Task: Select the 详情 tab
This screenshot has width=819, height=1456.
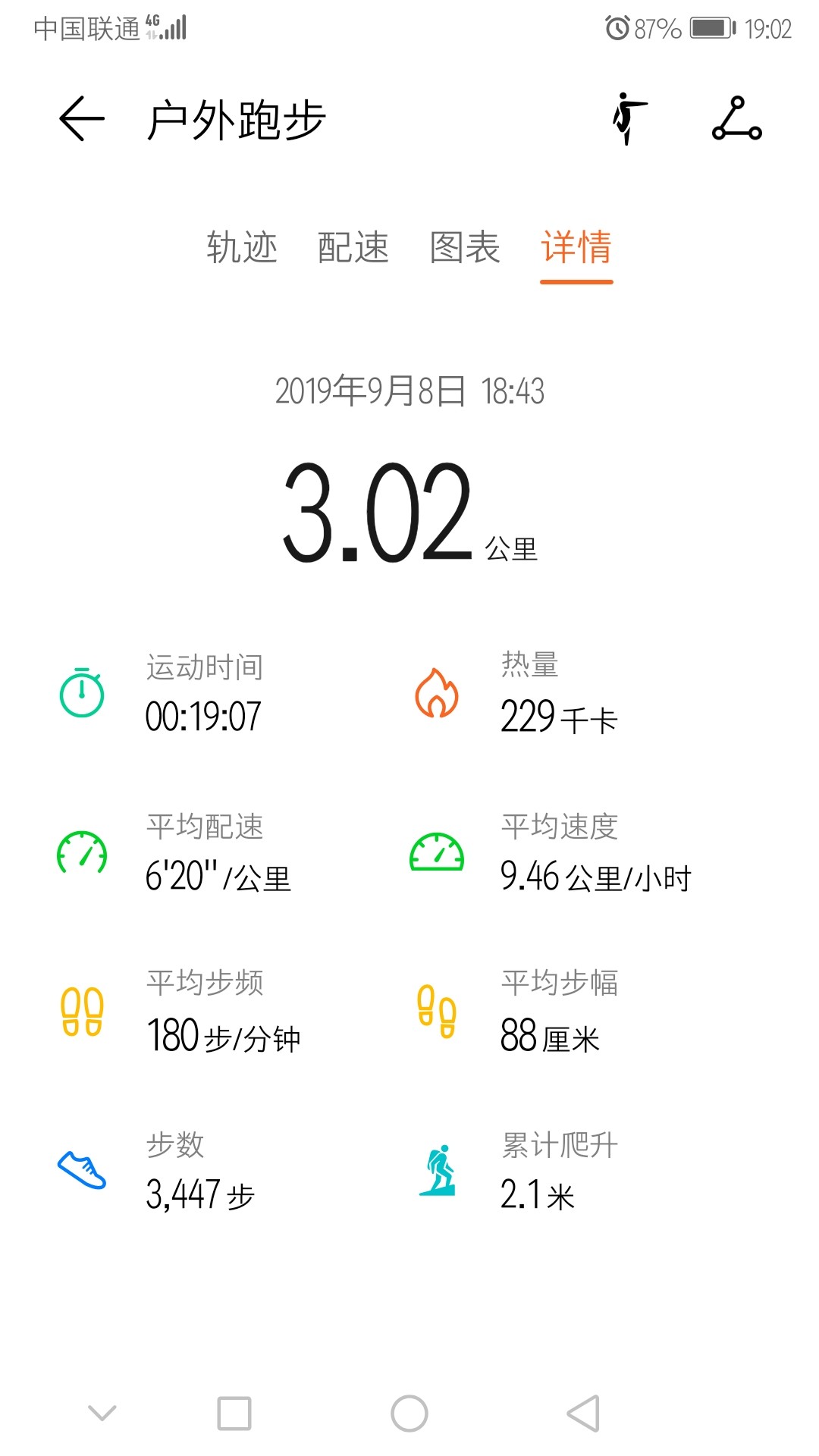Action: [x=576, y=247]
